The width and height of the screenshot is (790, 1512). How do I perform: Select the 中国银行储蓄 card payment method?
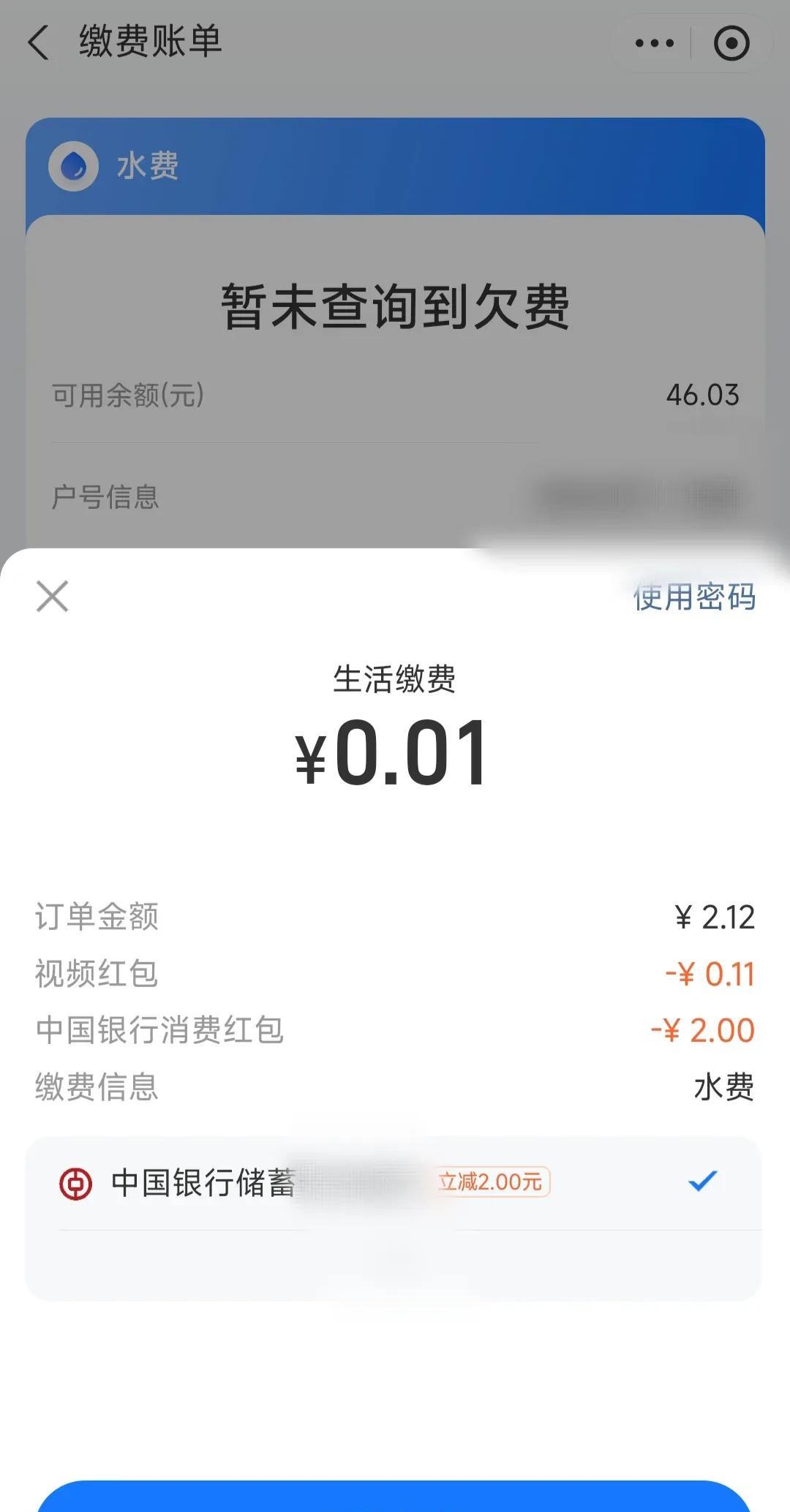click(394, 1183)
